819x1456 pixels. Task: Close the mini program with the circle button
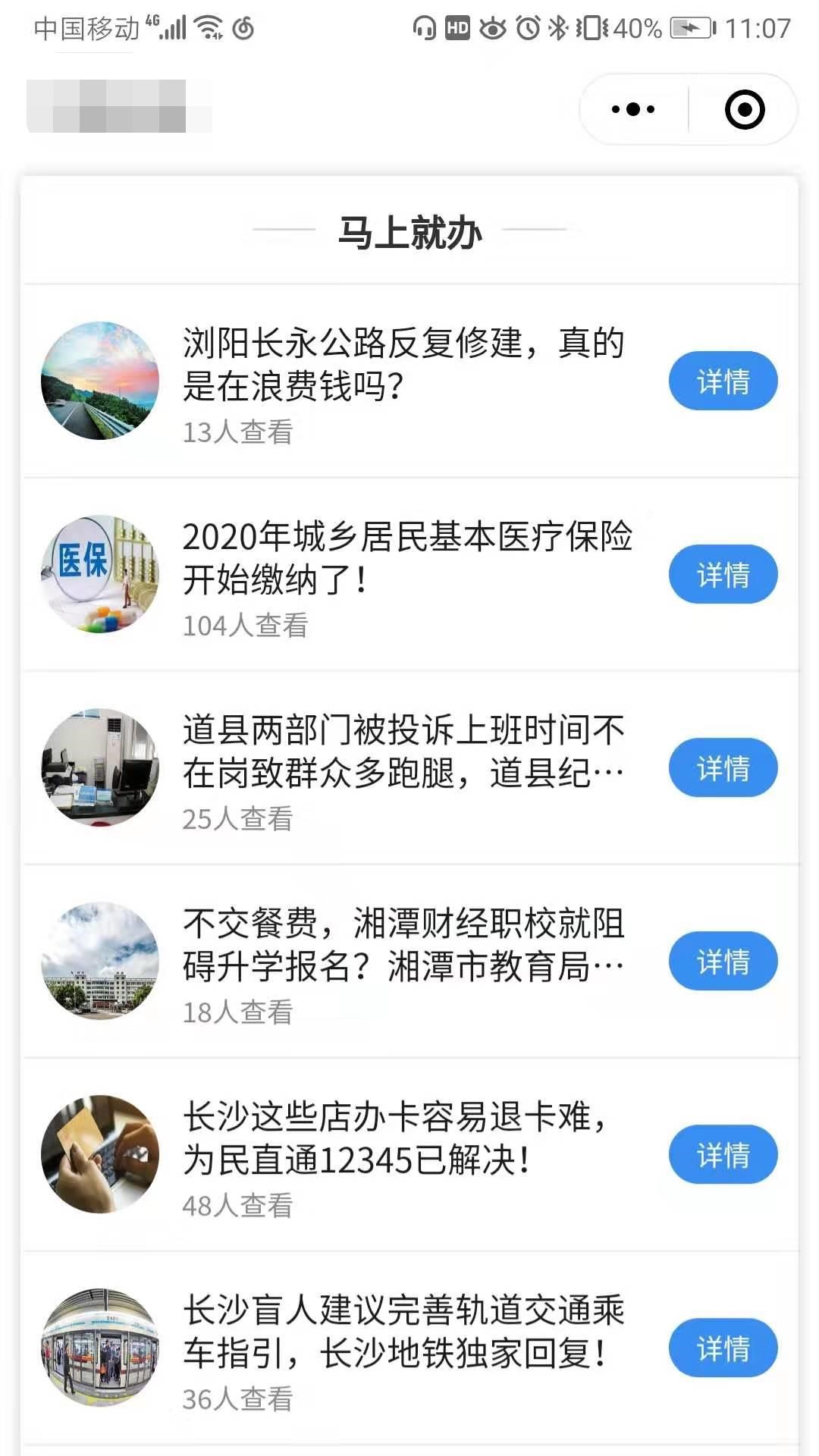744,109
